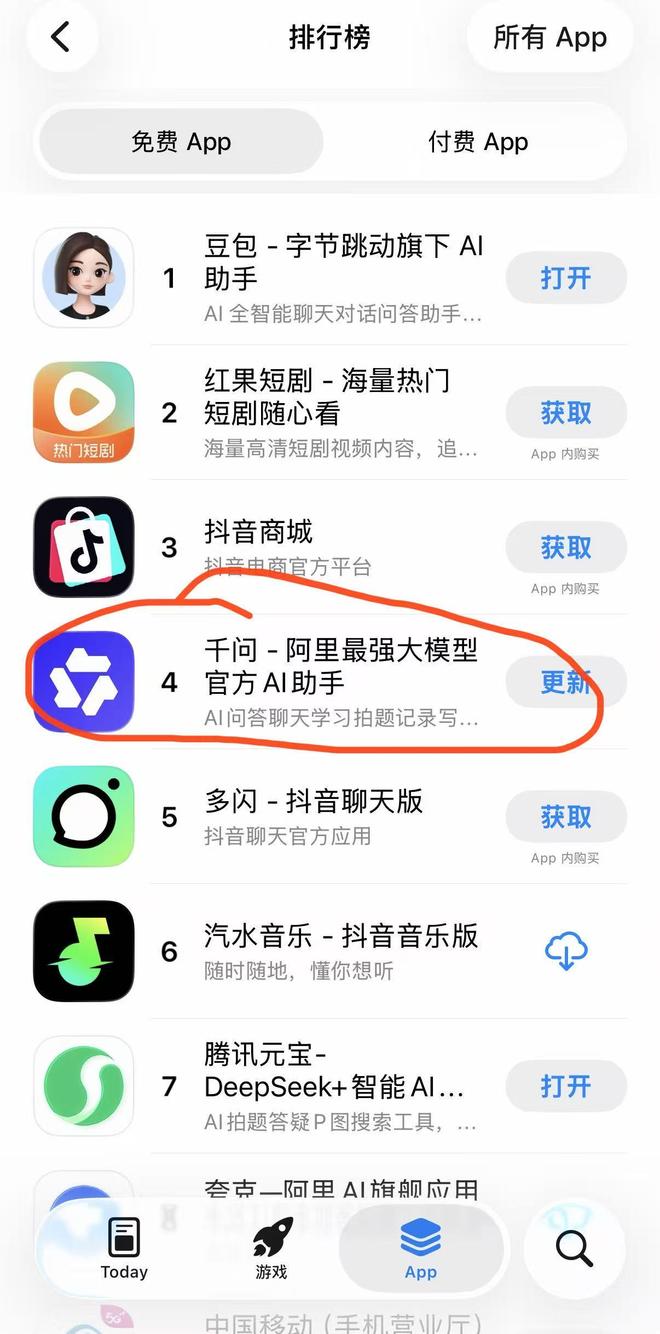Switch to the 付费 App segment
This screenshot has width=660, height=1334.
click(x=478, y=142)
